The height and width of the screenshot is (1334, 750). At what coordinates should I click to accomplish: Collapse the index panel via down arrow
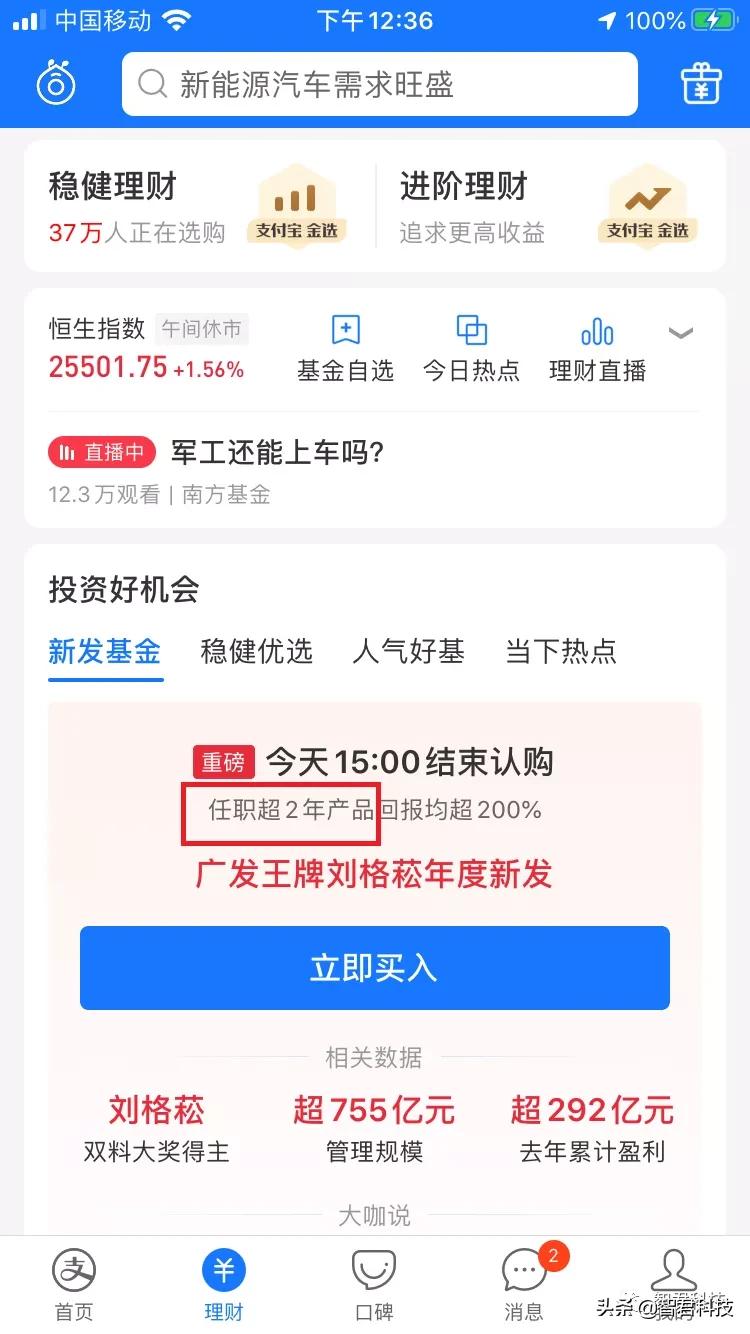click(x=681, y=333)
